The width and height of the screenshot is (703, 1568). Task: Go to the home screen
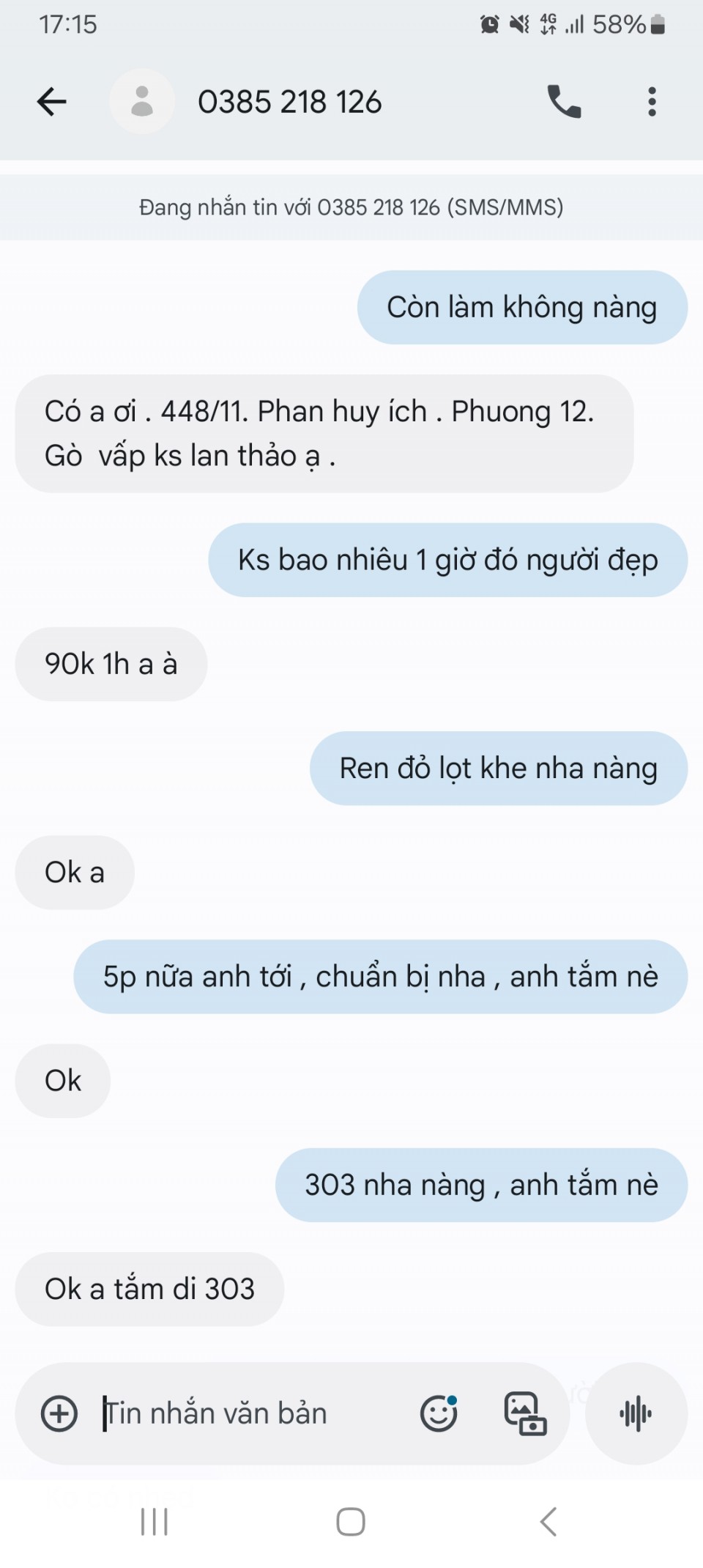click(x=351, y=1522)
